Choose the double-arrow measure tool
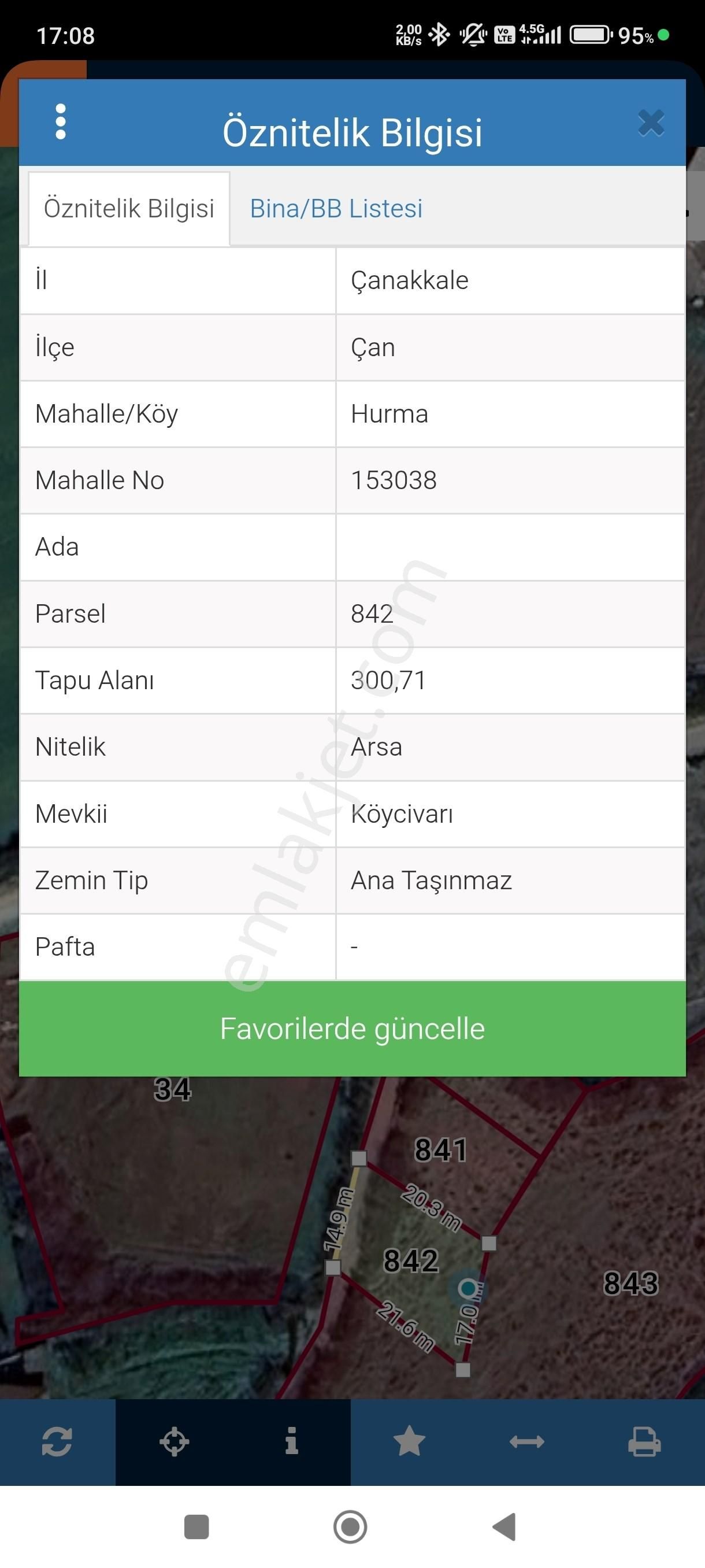The width and height of the screenshot is (705, 1568). [x=527, y=1441]
